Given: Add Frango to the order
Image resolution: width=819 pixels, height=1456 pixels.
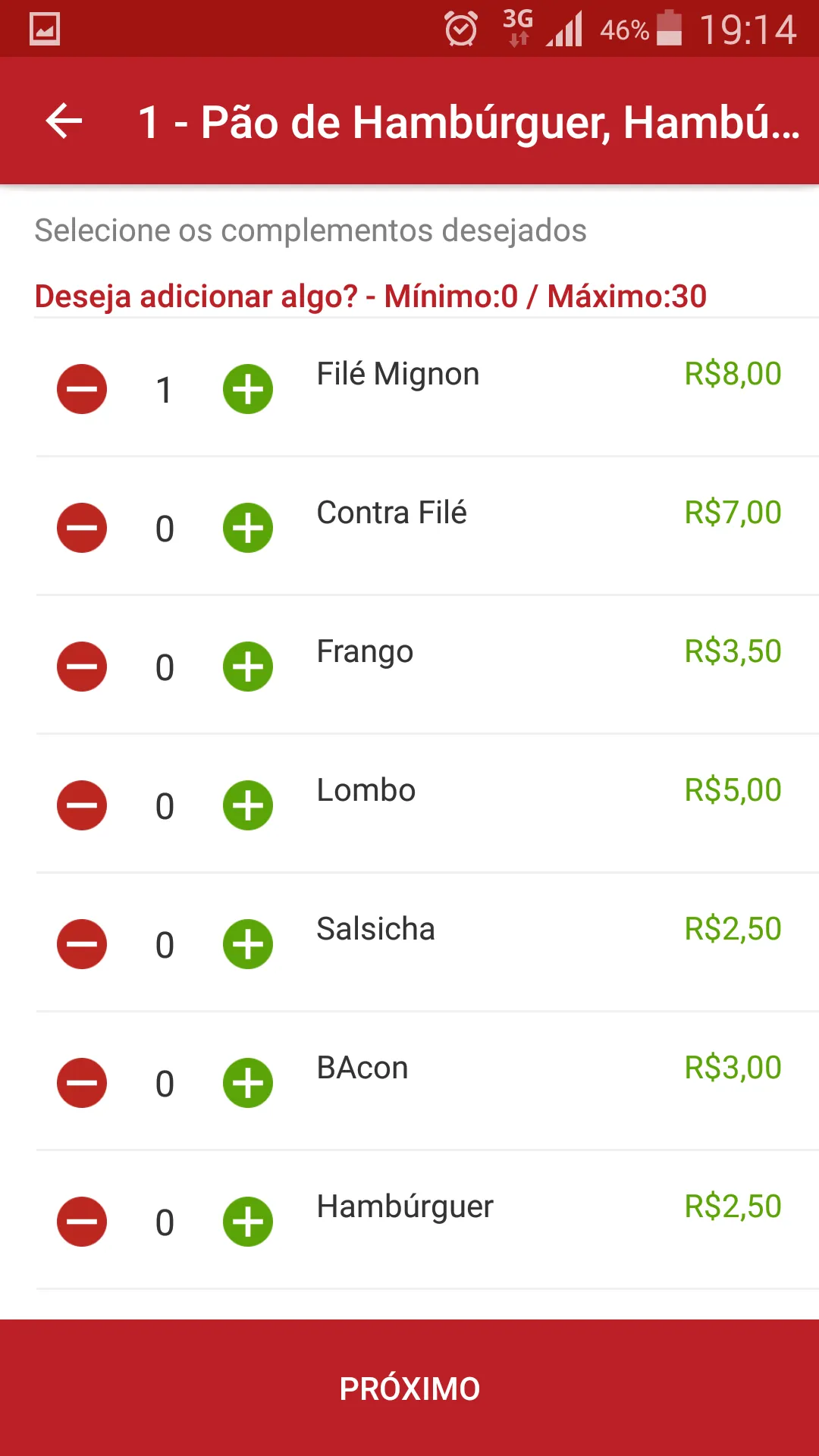Looking at the screenshot, I should [x=248, y=667].
